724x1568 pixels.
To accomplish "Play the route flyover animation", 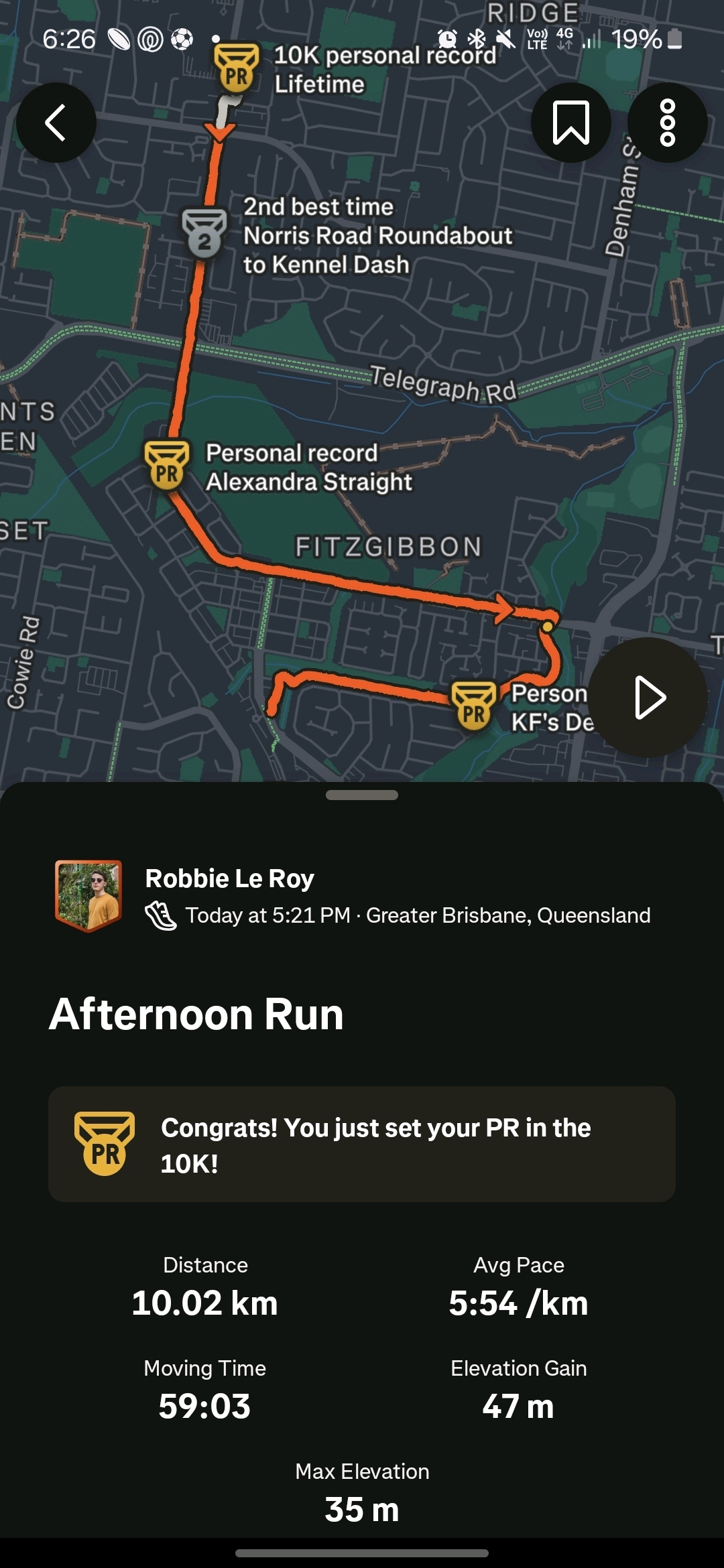I will 648,698.
